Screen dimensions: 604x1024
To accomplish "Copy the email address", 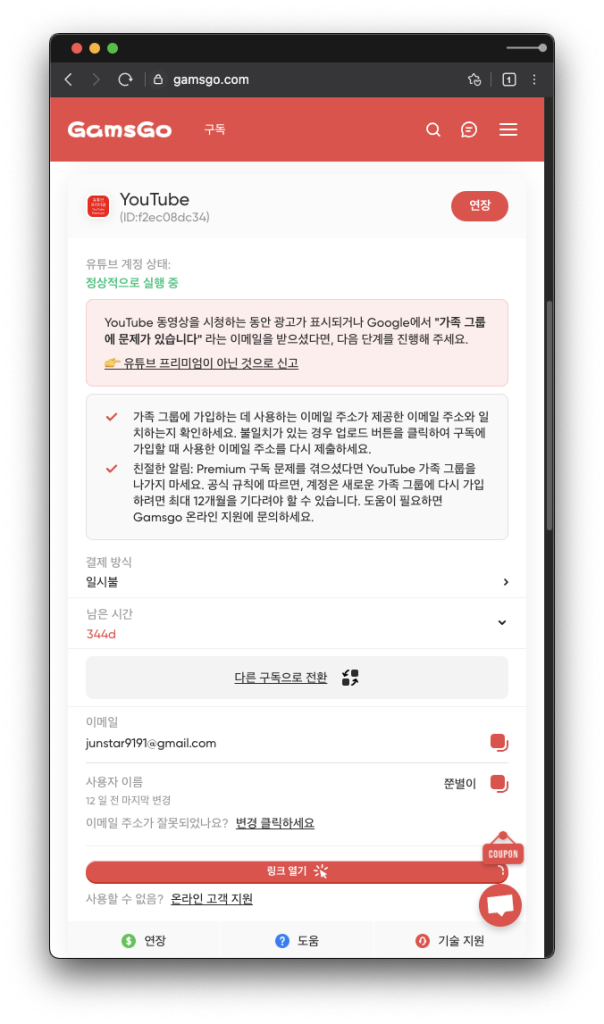I will coord(499,743).
